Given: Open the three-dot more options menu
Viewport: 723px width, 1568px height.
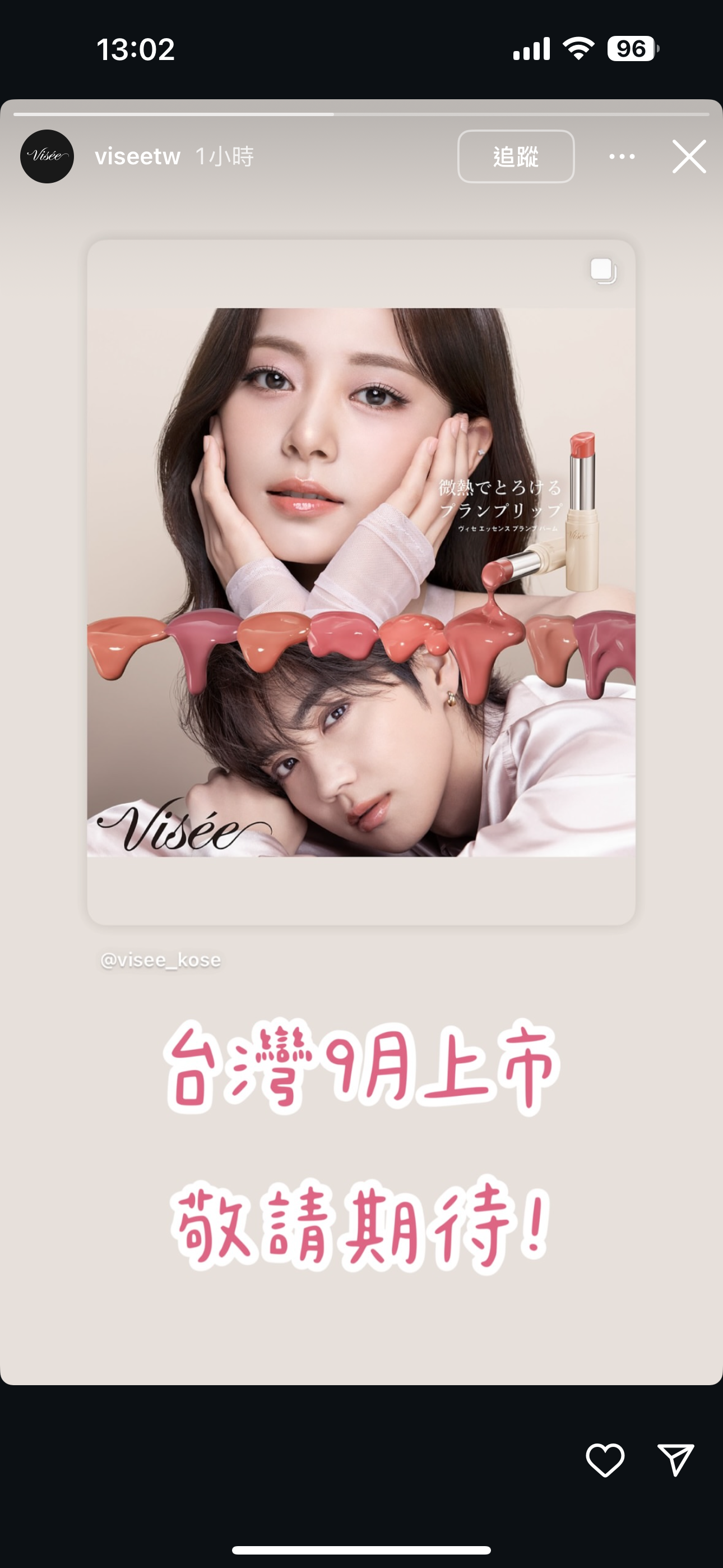Looking at the screenshot, I should pos(622,156).
